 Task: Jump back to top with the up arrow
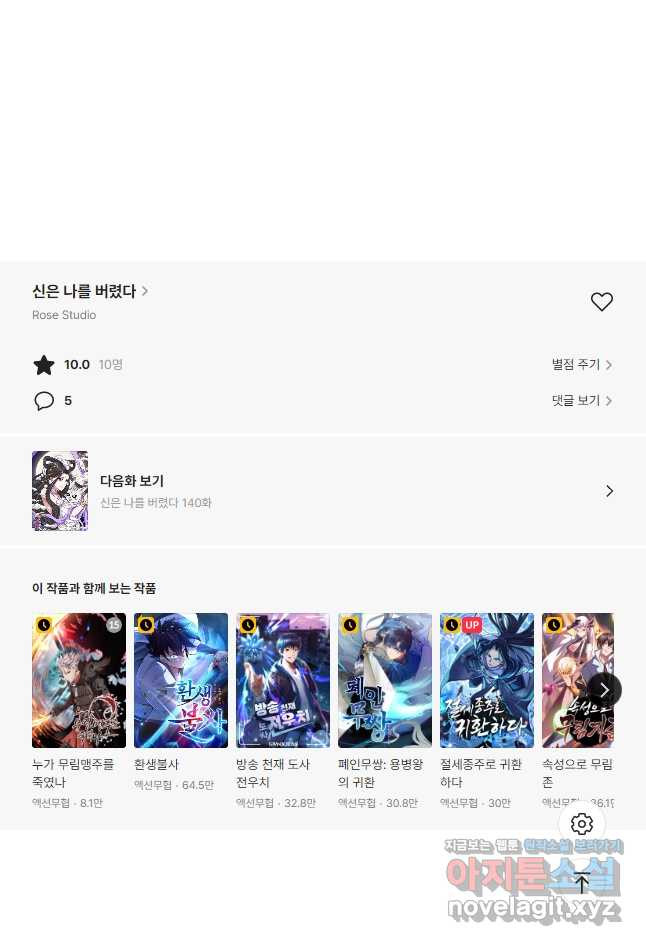coord(582,883)
